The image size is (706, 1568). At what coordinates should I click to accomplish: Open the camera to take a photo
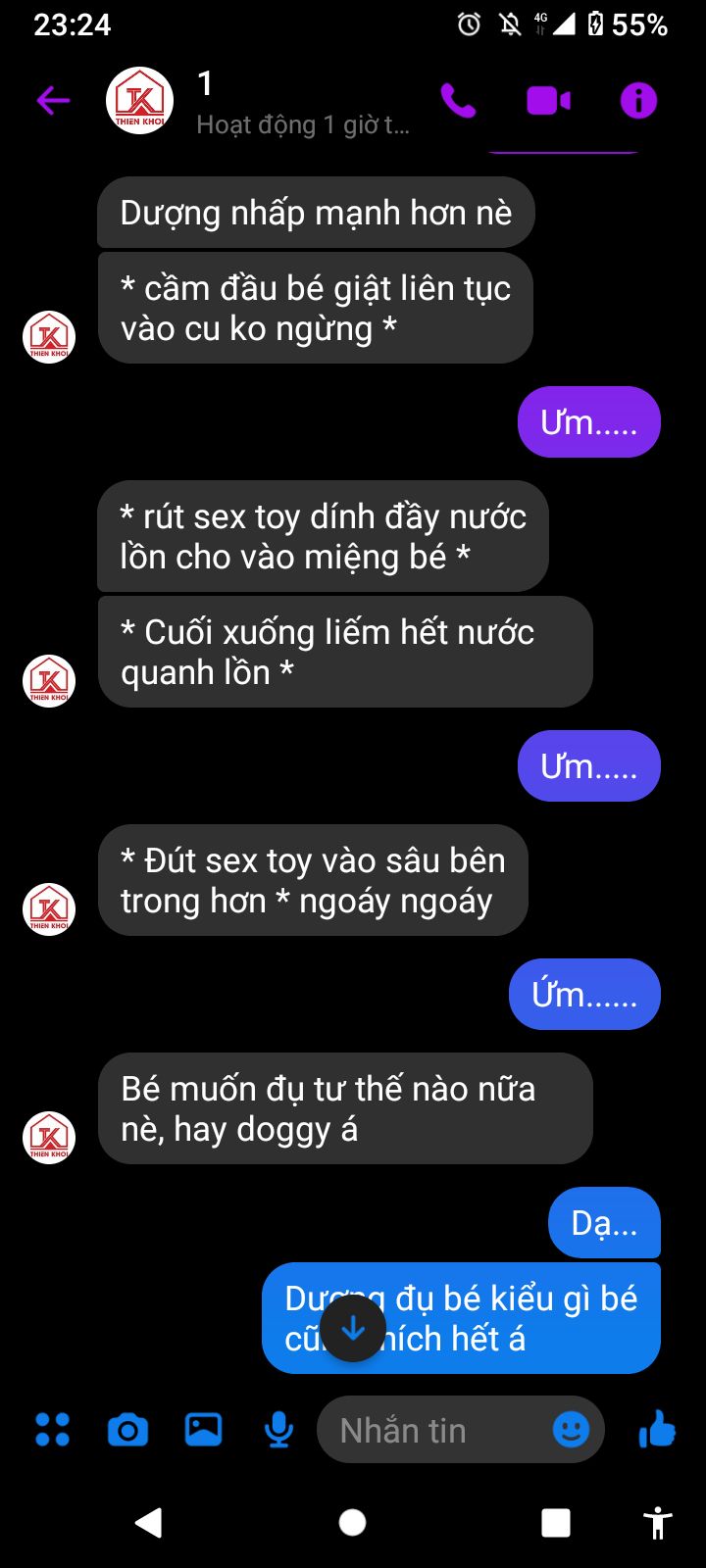point(127,1431)
